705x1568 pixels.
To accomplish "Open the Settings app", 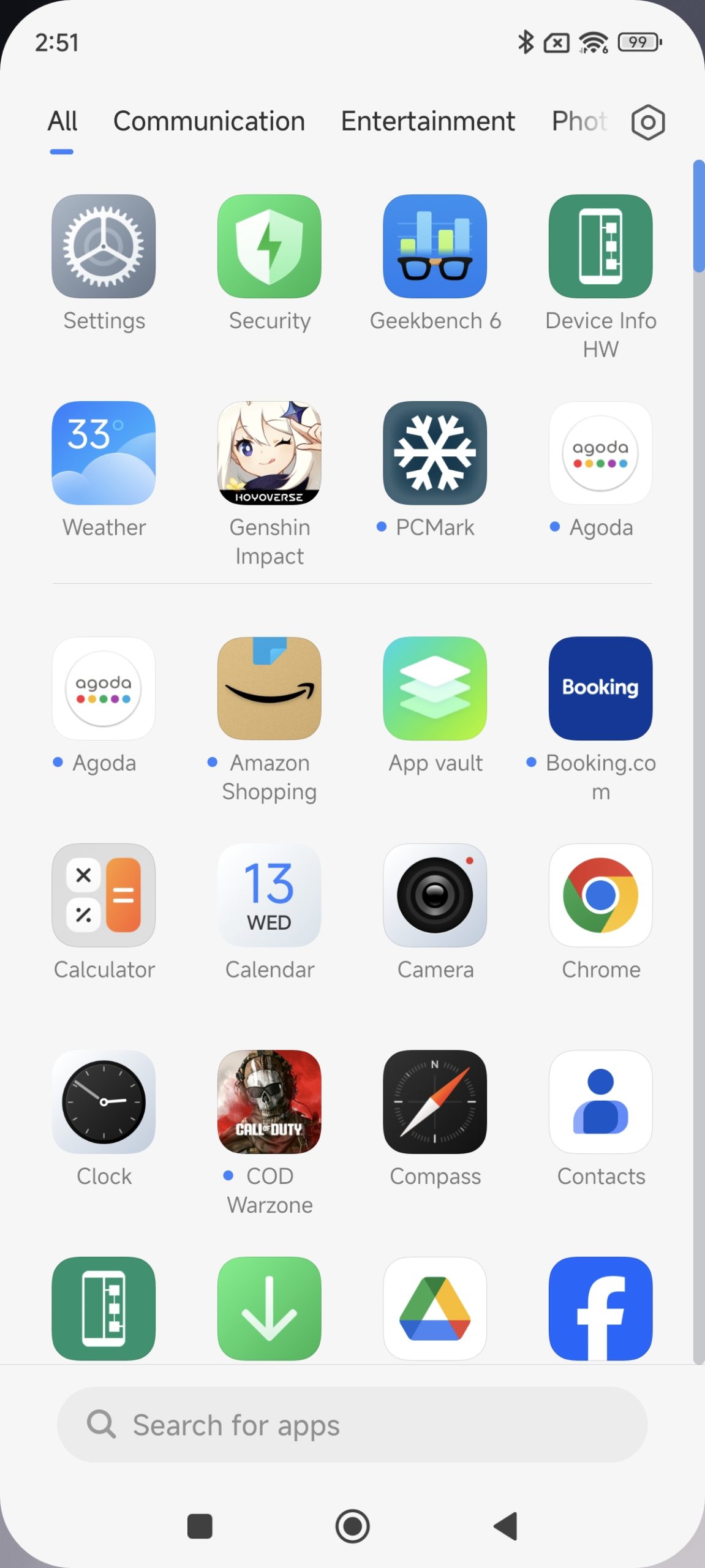I will click(104, 247).
